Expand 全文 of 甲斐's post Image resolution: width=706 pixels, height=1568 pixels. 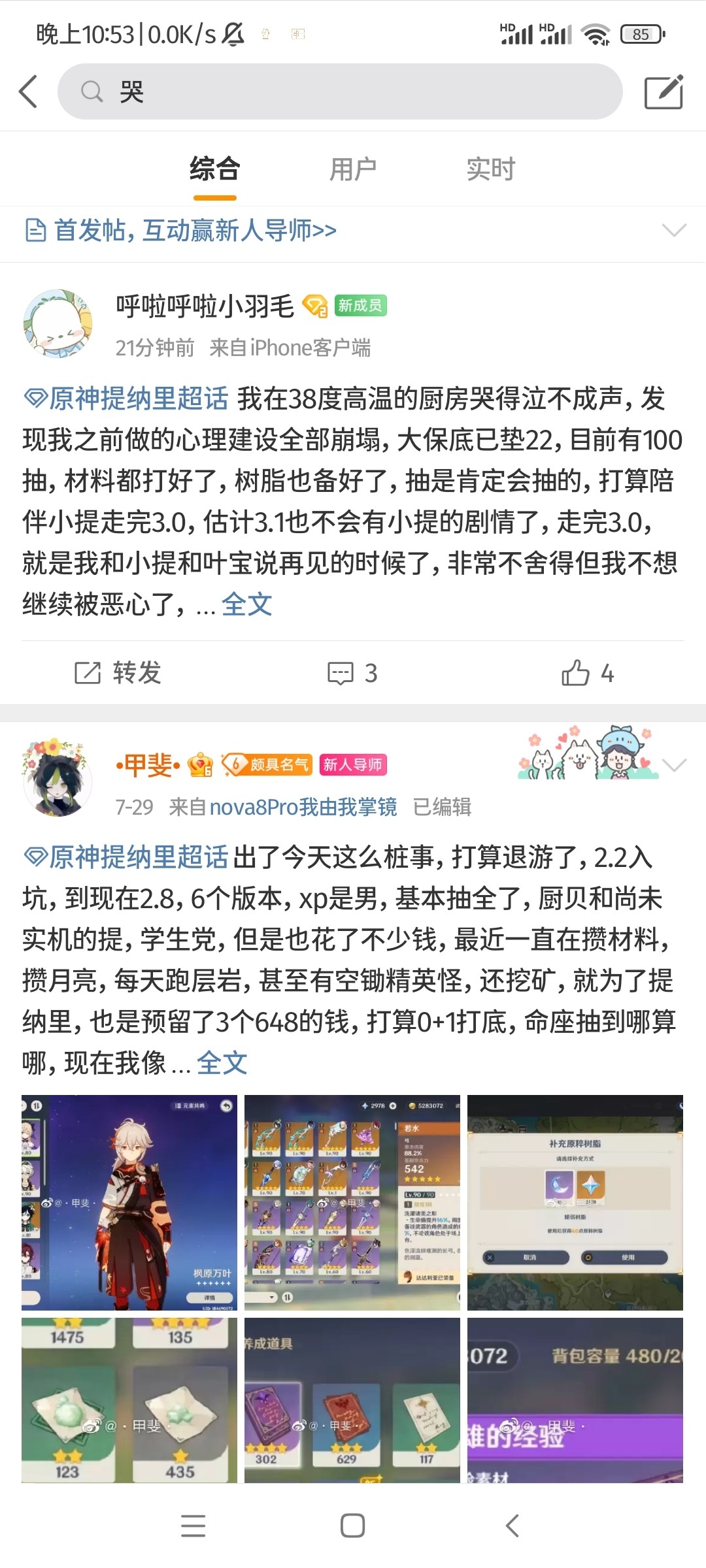coord(222,1063)
